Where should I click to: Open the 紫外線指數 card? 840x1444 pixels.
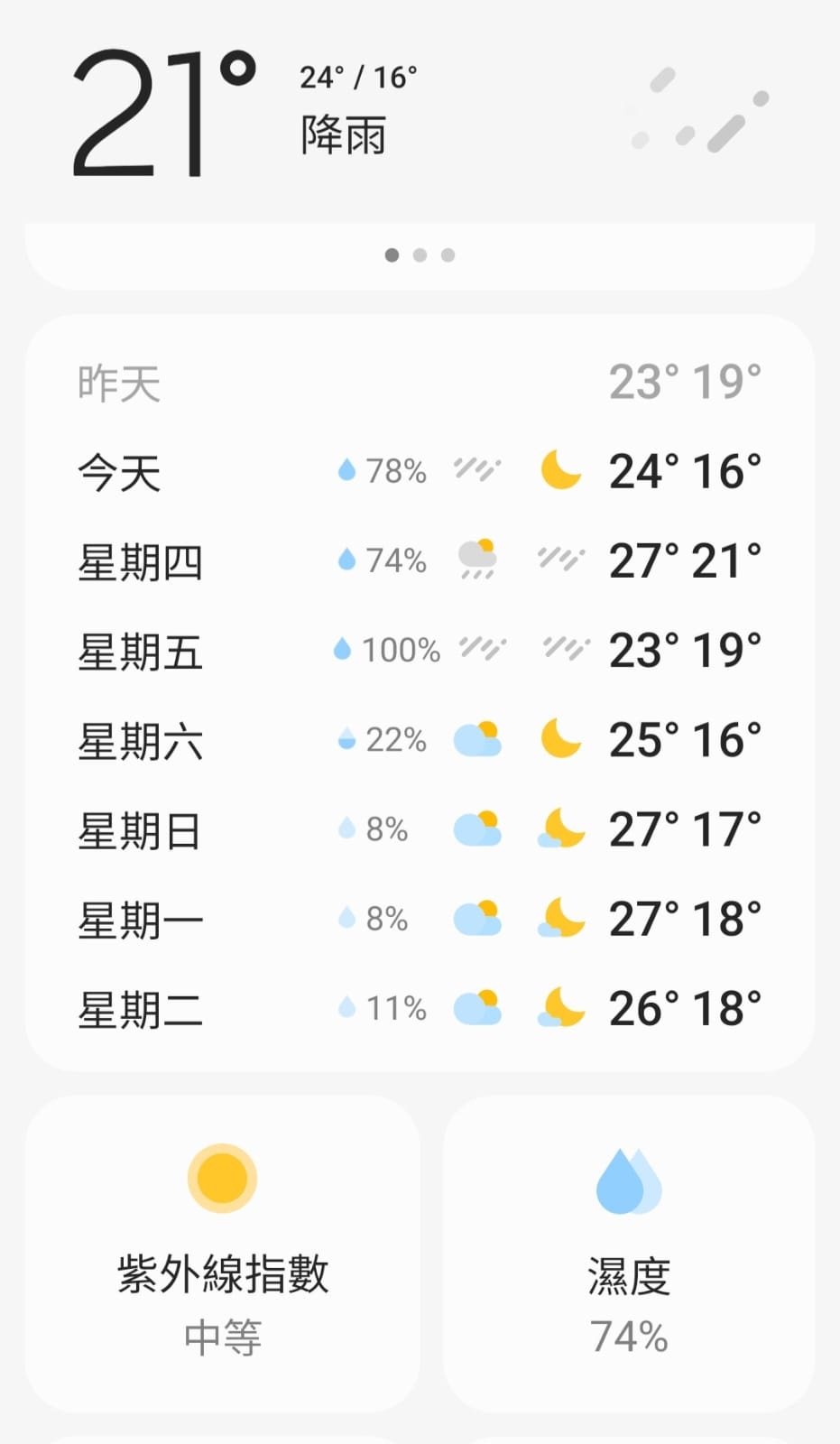click(x=223, y=1254)
